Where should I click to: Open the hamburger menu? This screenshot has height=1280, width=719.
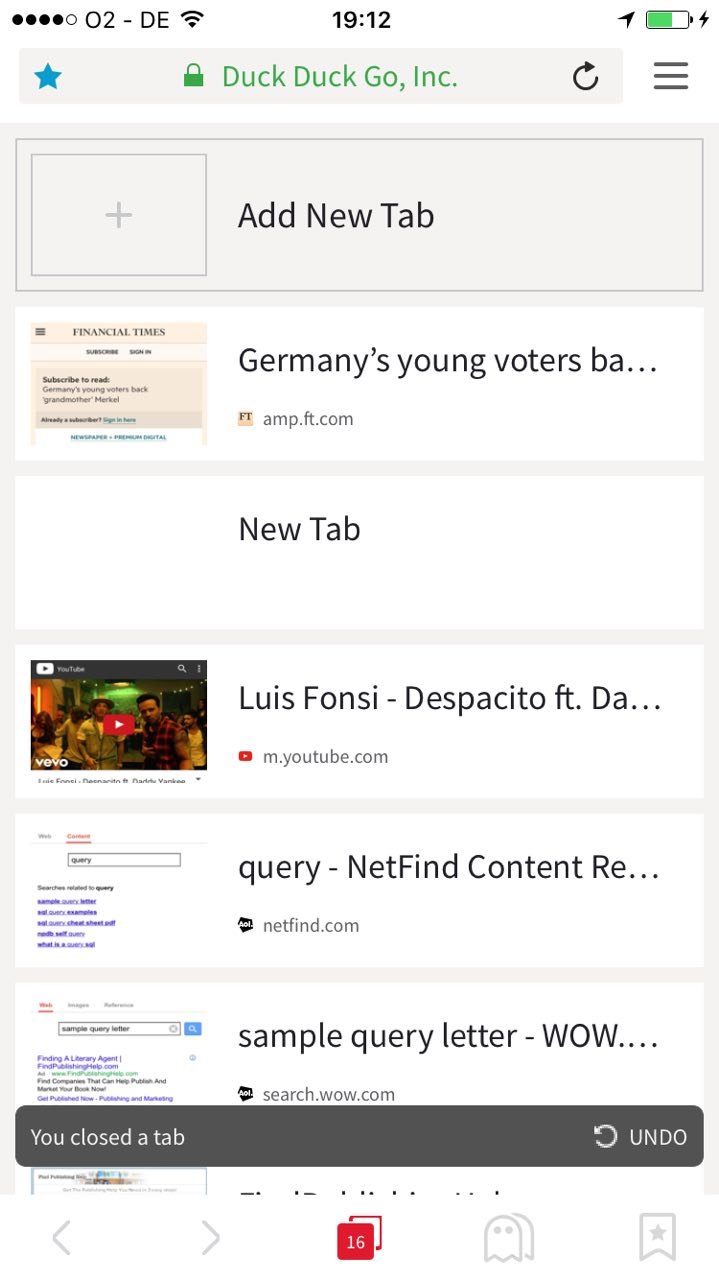671,76
